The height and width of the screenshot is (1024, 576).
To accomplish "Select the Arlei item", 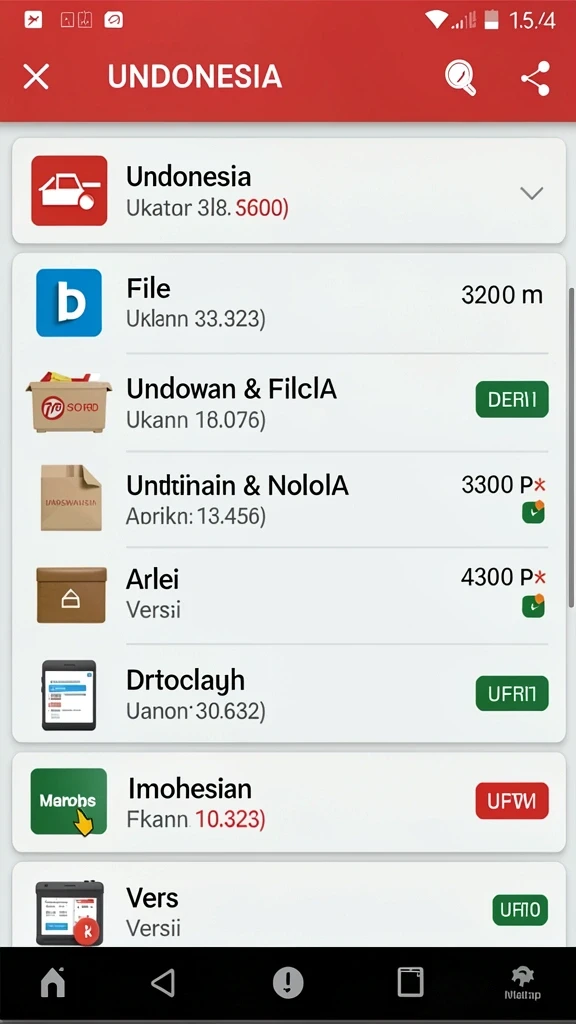I will pos(289,595).
